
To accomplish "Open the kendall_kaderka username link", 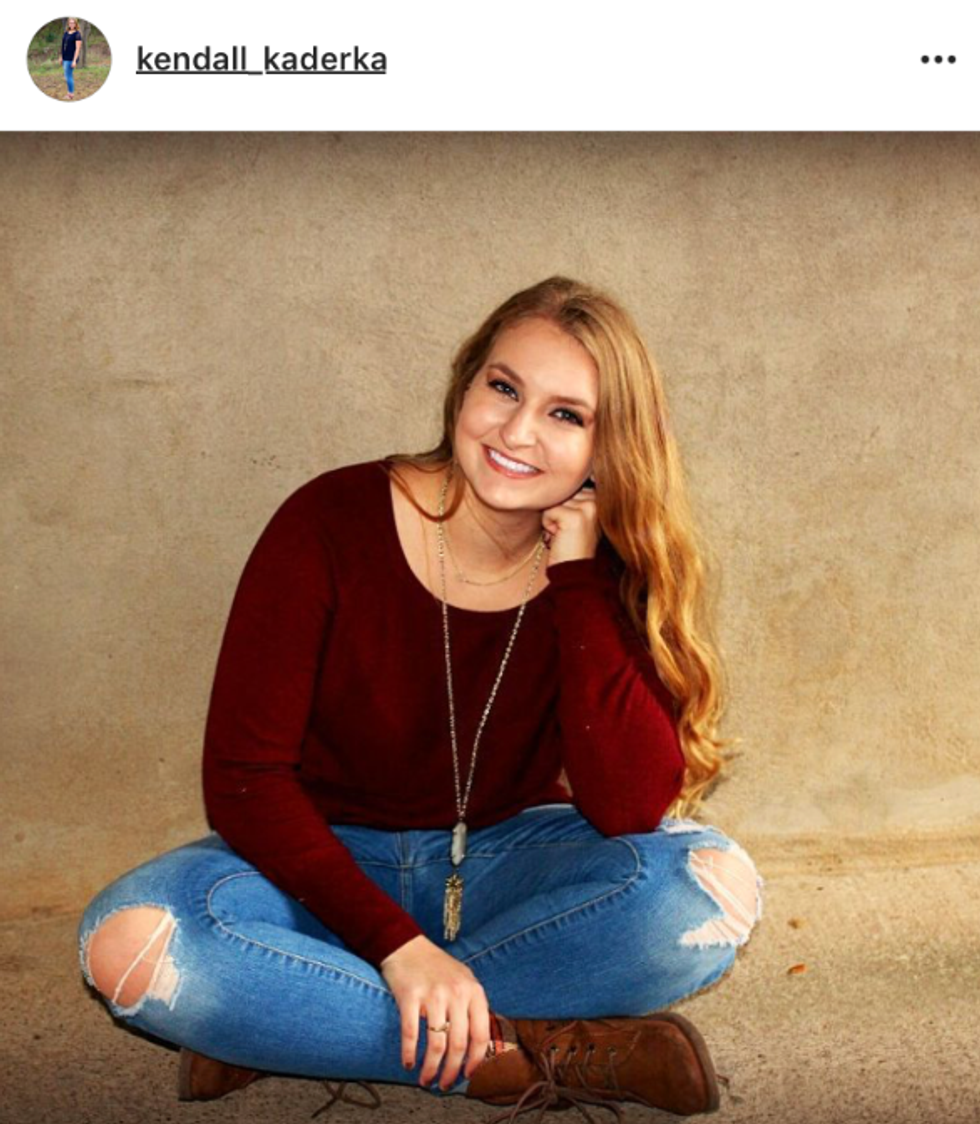I will pyautogui.click(x=261, y=60).
